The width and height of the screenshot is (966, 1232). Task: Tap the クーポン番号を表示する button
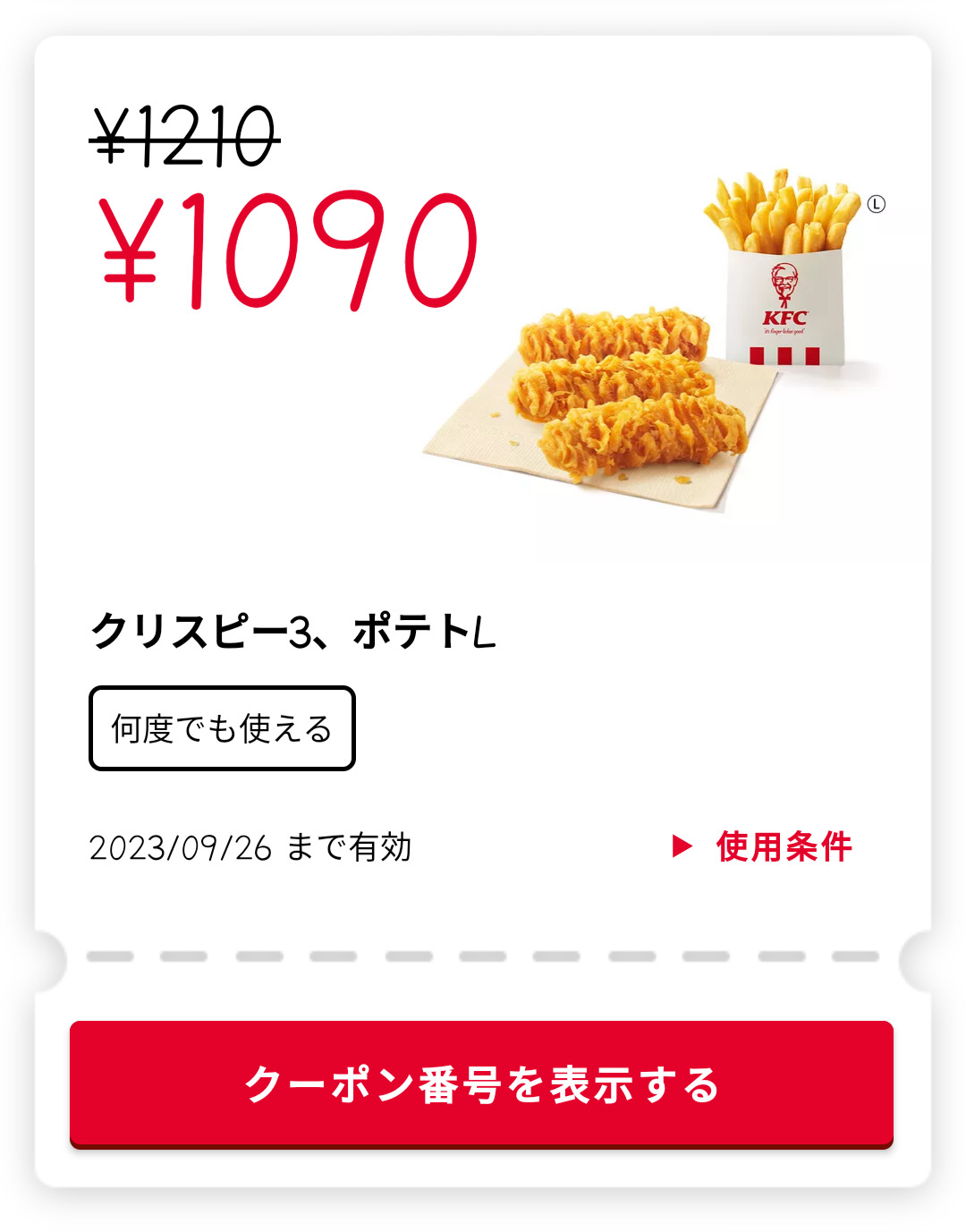(x=481, y=1083)
